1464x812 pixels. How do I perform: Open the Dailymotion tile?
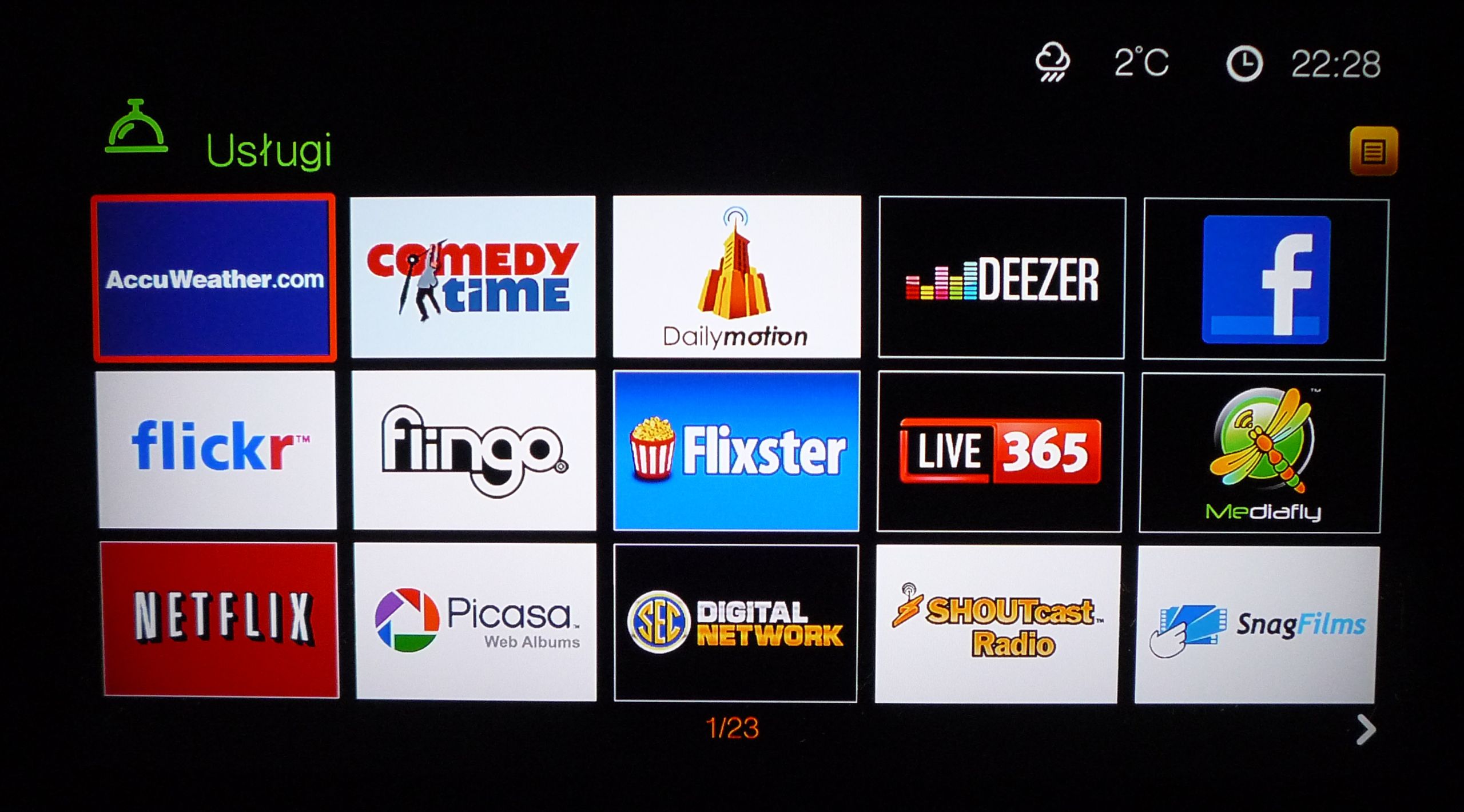coord(737,277)
